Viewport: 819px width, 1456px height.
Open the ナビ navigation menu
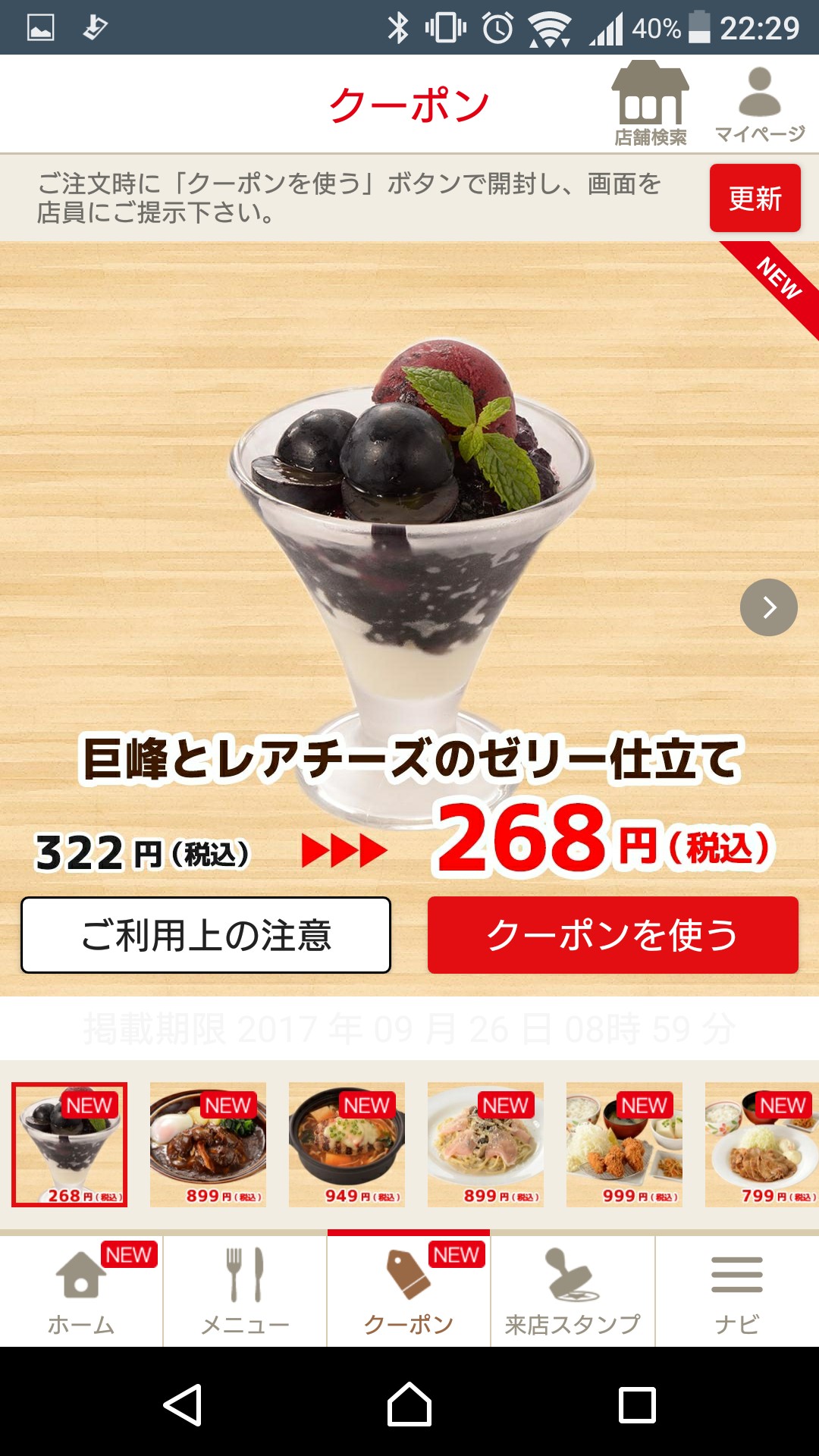tap(736, 1291)
